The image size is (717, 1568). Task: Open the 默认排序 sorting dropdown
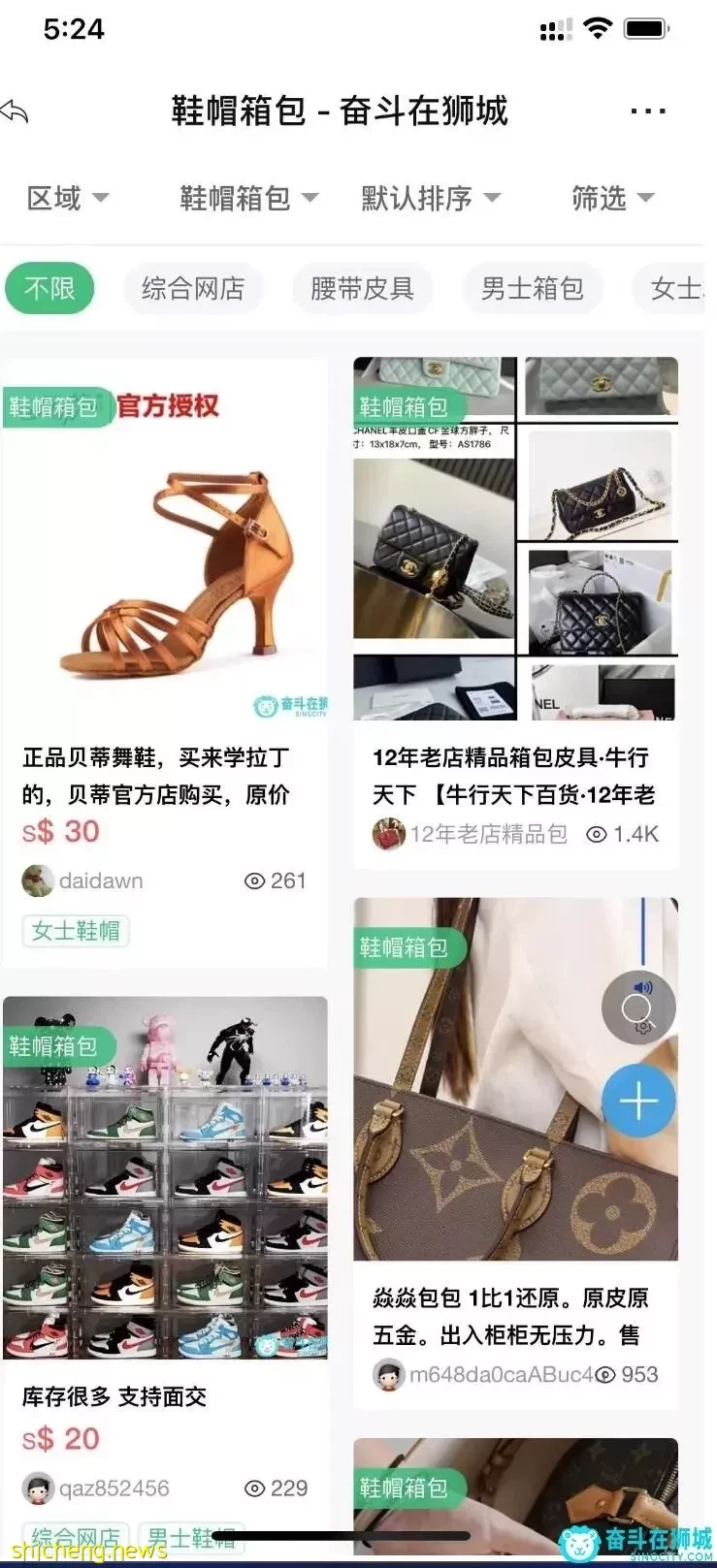(x=430, y=199)
